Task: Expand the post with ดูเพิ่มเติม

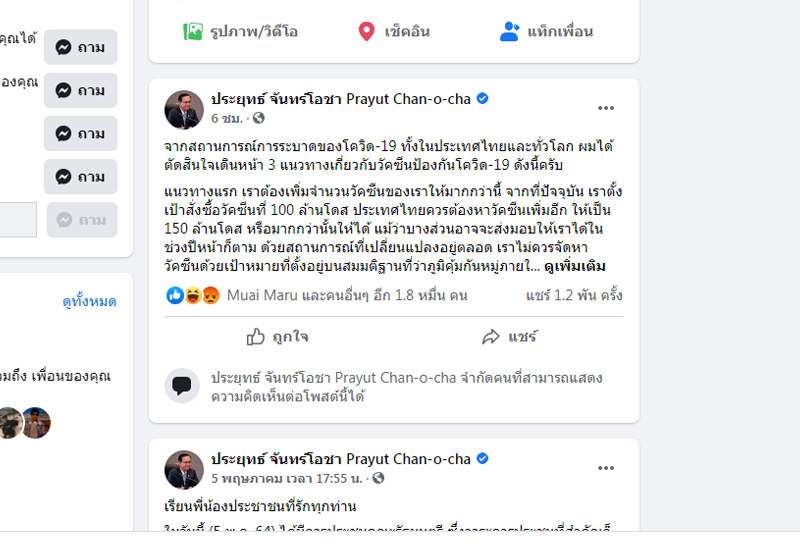Action: click(571, 266)
